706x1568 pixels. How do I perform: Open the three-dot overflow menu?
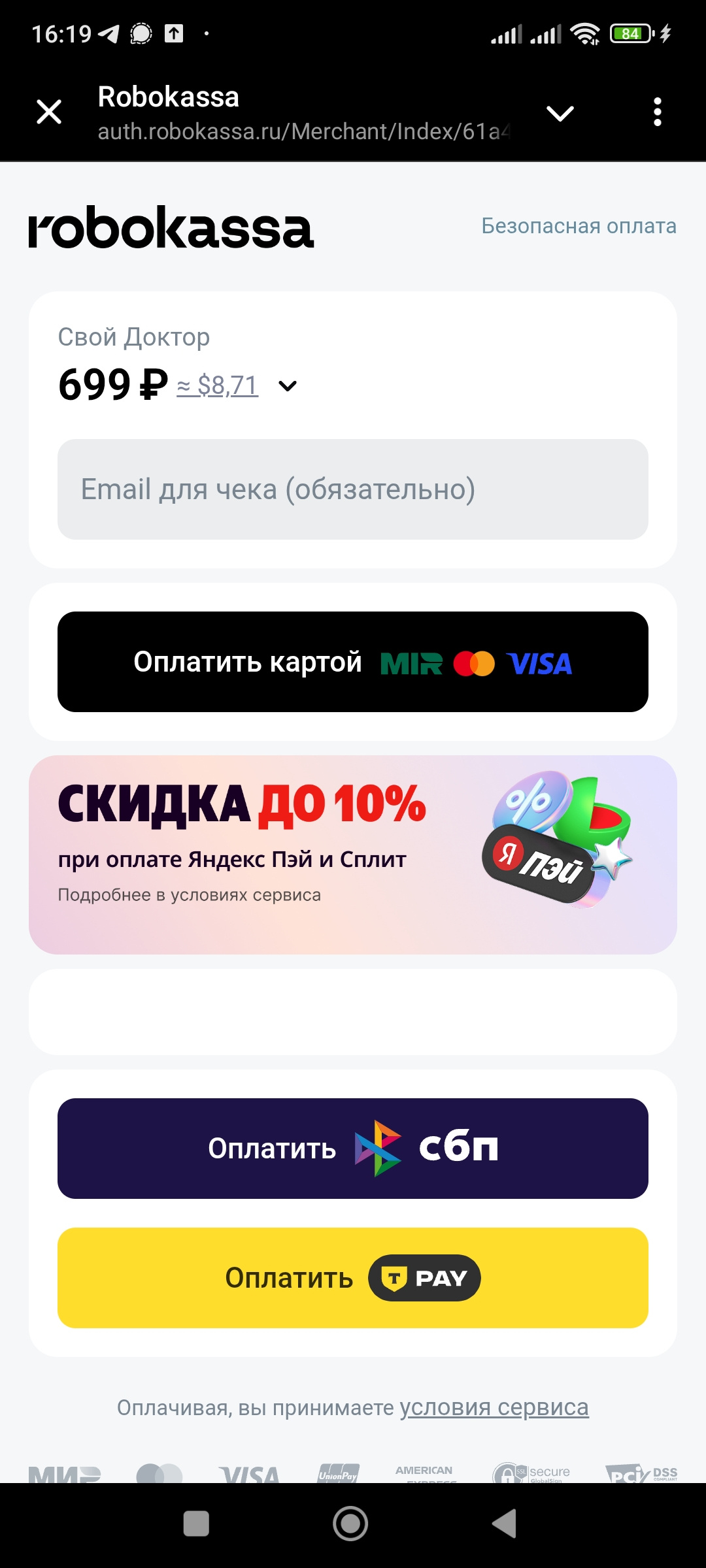(658, 112)
